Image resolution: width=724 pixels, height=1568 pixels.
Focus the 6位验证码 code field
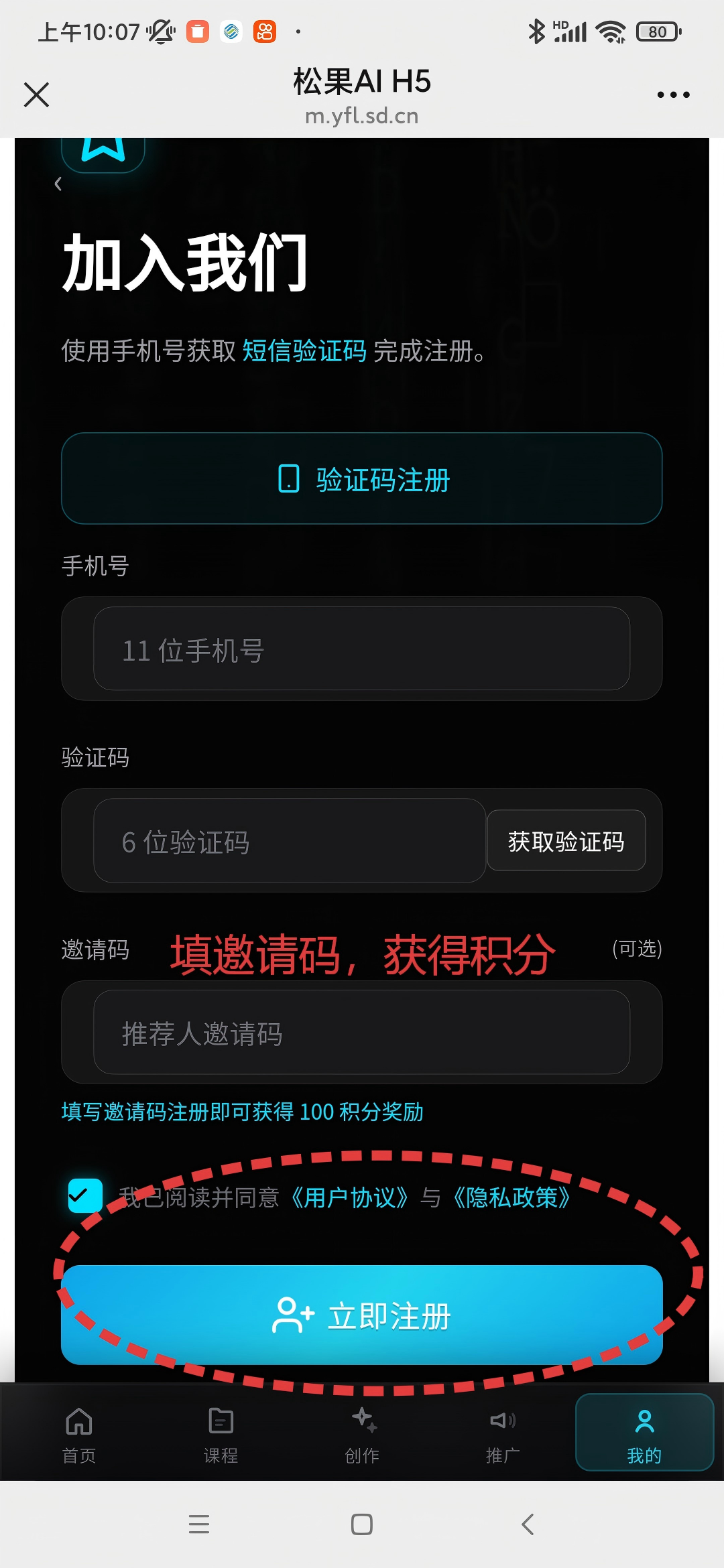(290, 840)
